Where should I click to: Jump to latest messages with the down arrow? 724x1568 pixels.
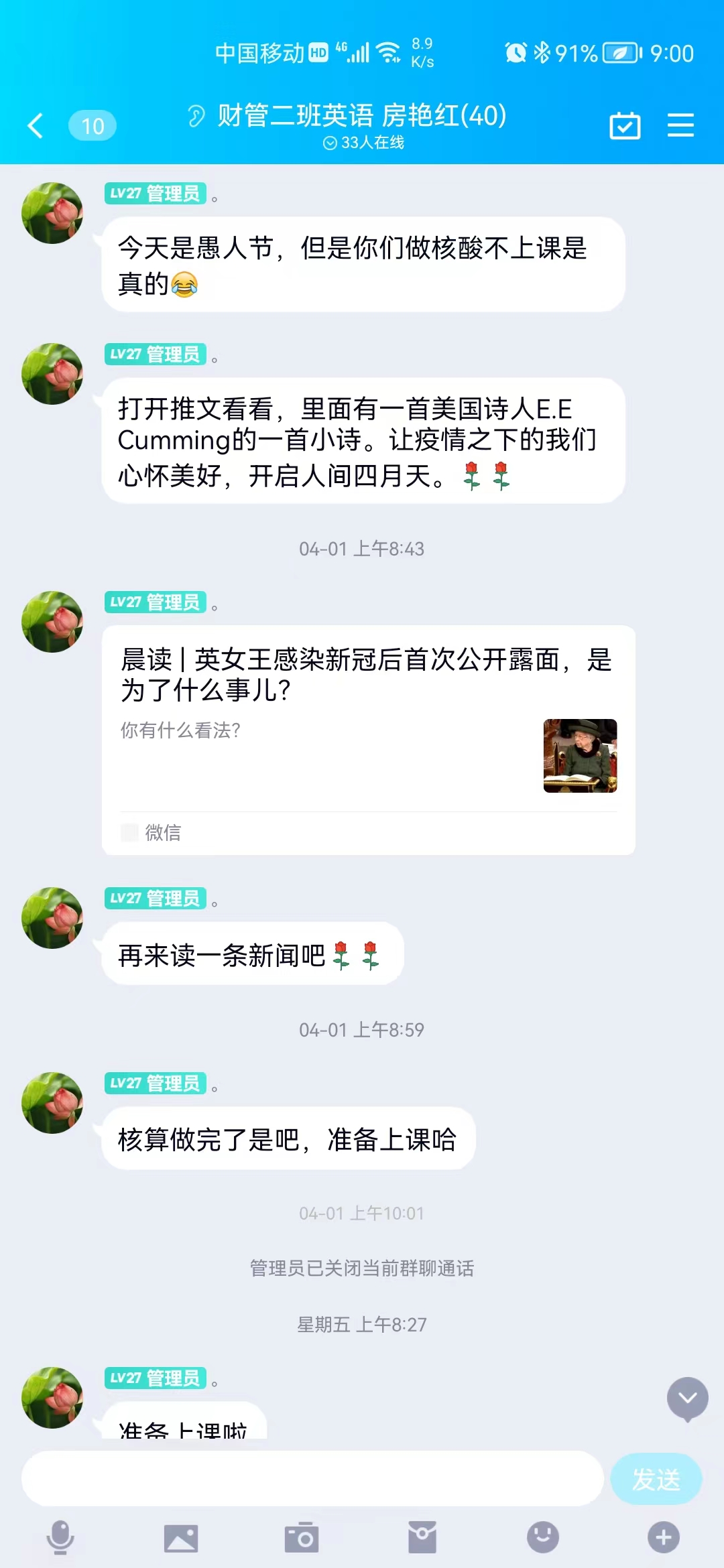(x=687, y=1399)
